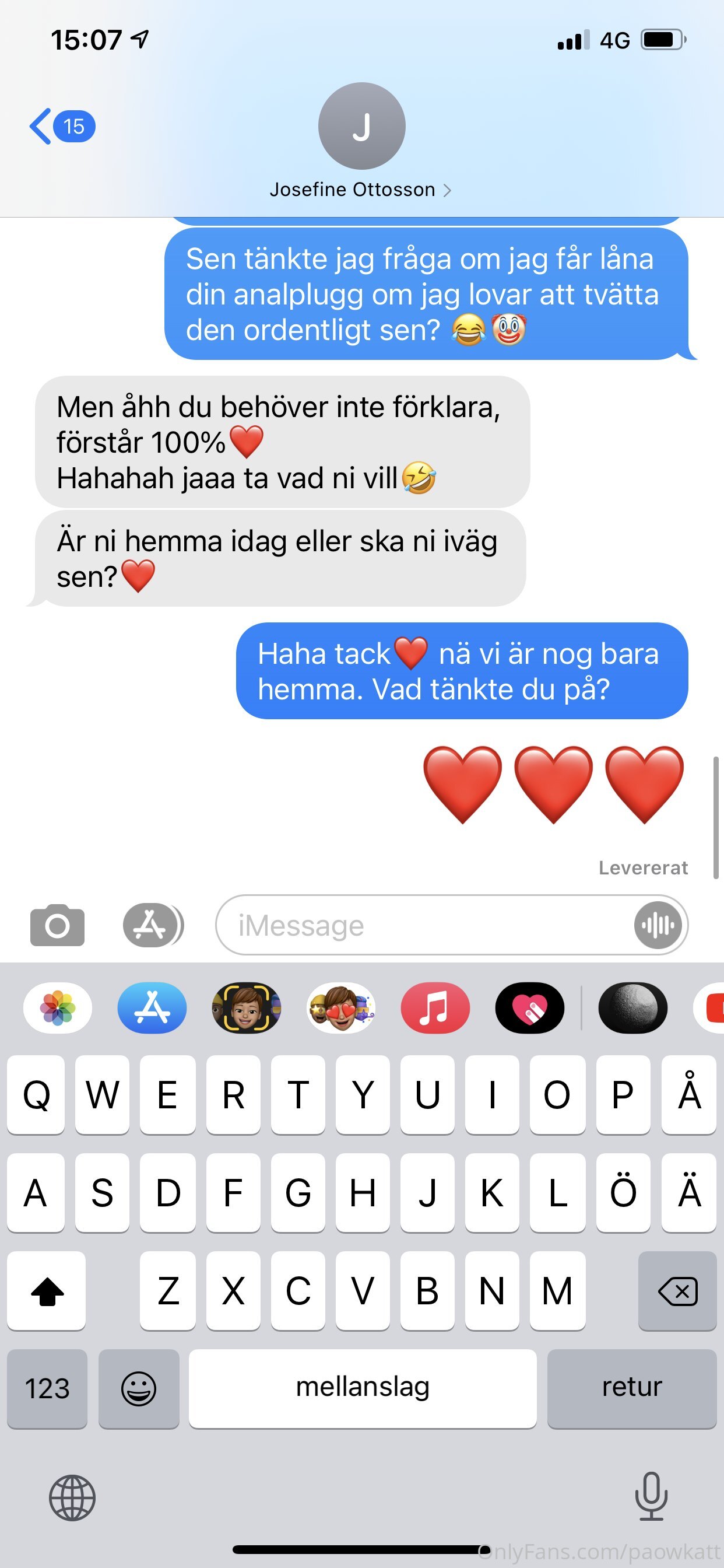This screenshot has height=1568, width=724.
Task: Open the Photos iMessage app
Action: tap(58, 1008)
